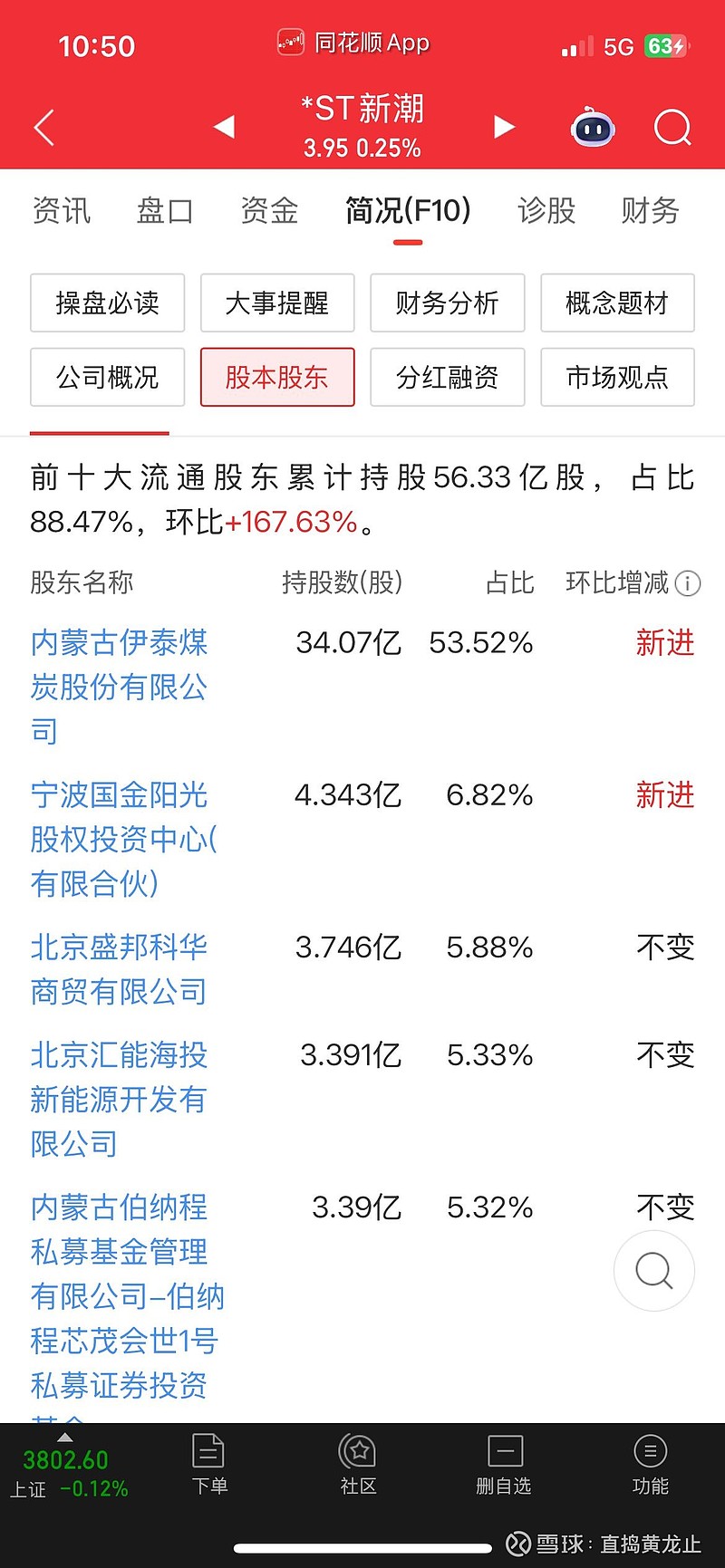
Task: Tap 大事提醒 button
Action: [277, 303]
